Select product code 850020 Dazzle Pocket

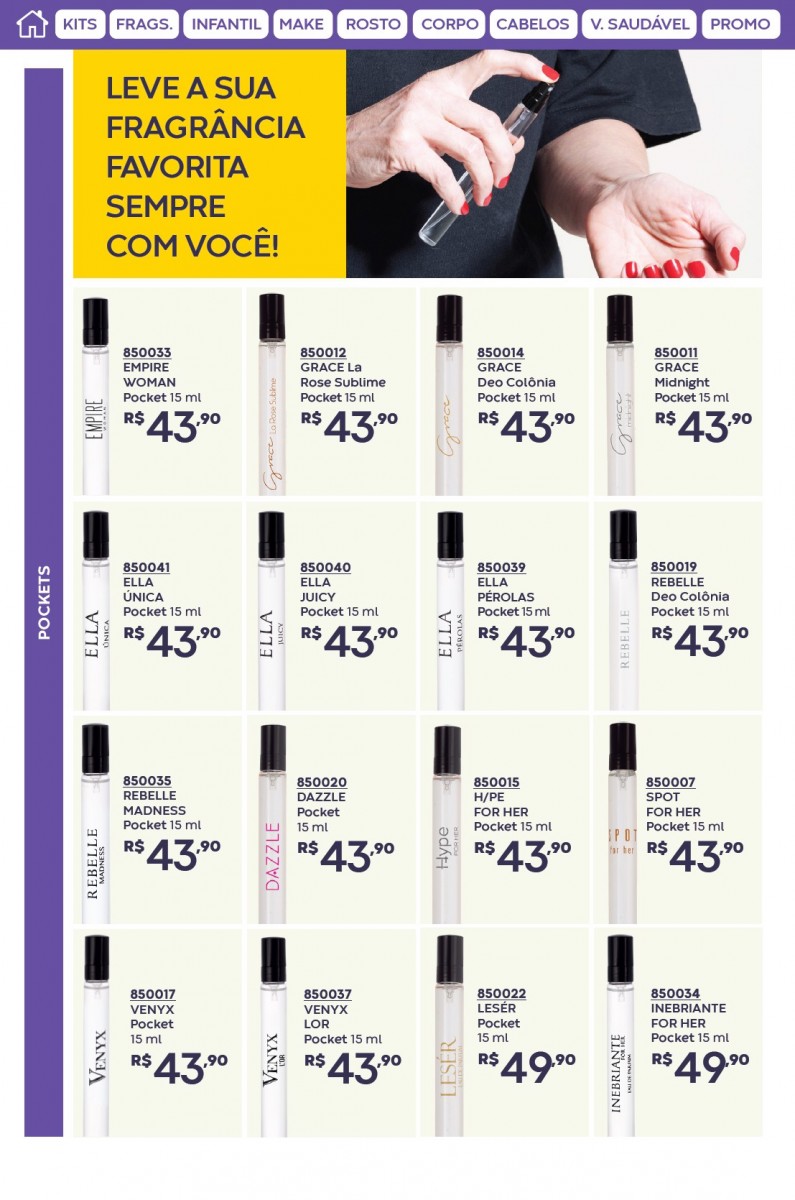click(322, 782)
